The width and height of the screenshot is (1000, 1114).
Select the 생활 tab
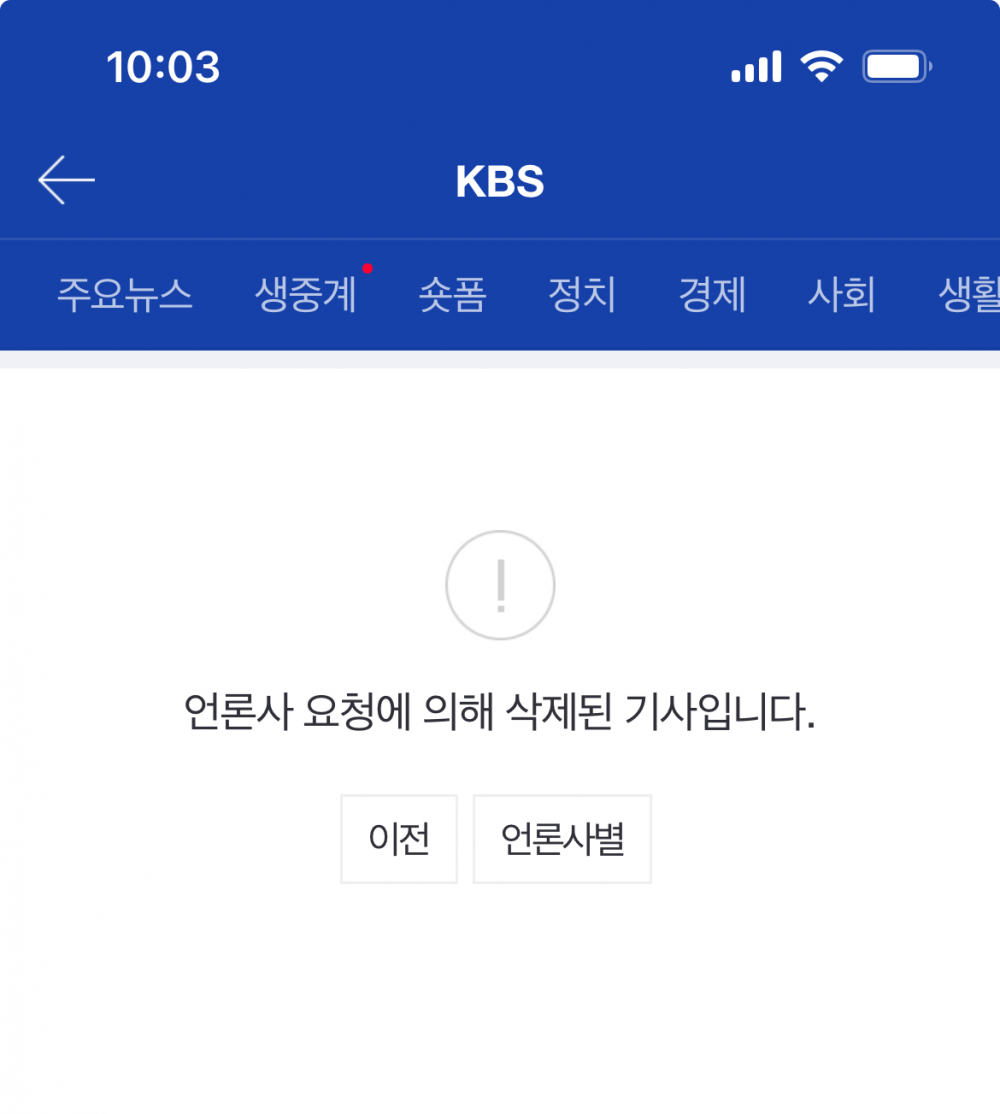967,296
